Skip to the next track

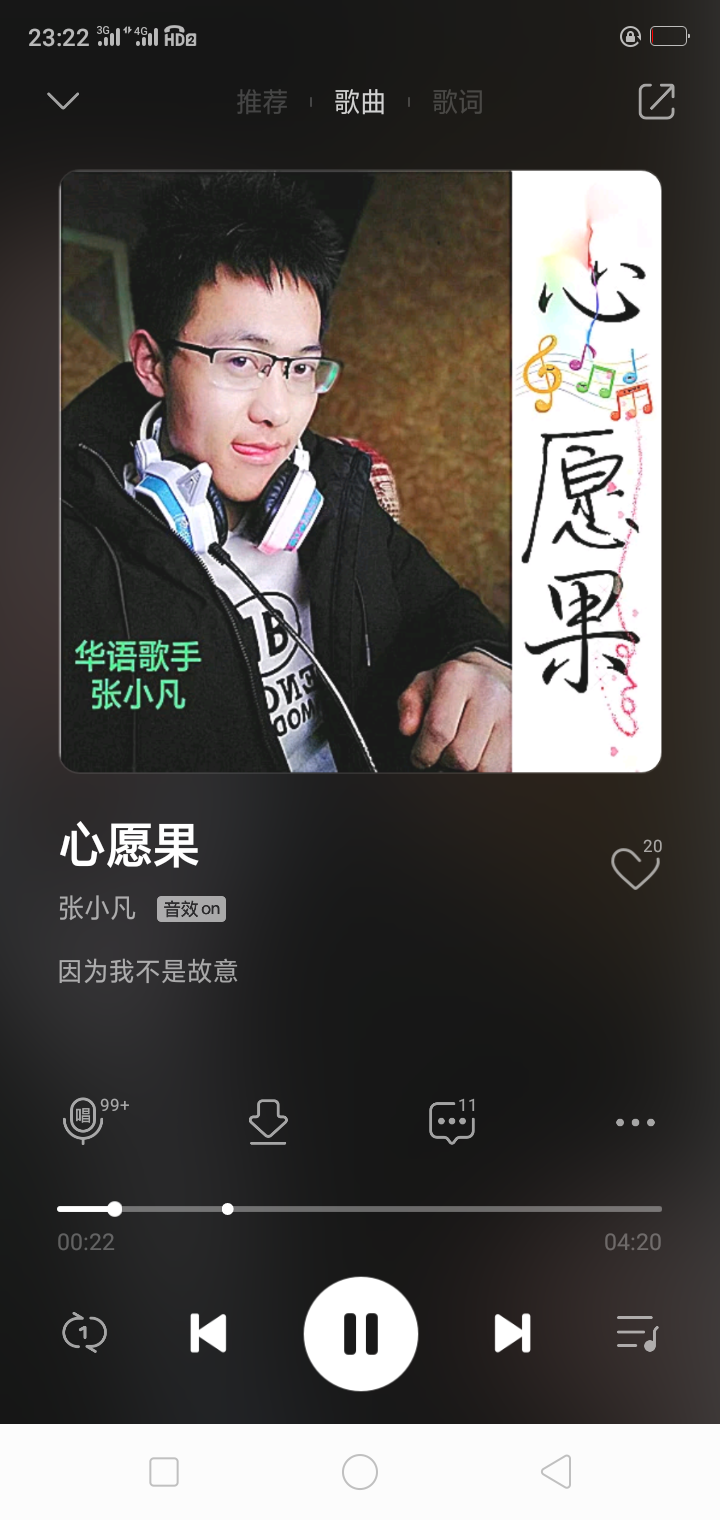[512, 1333]
